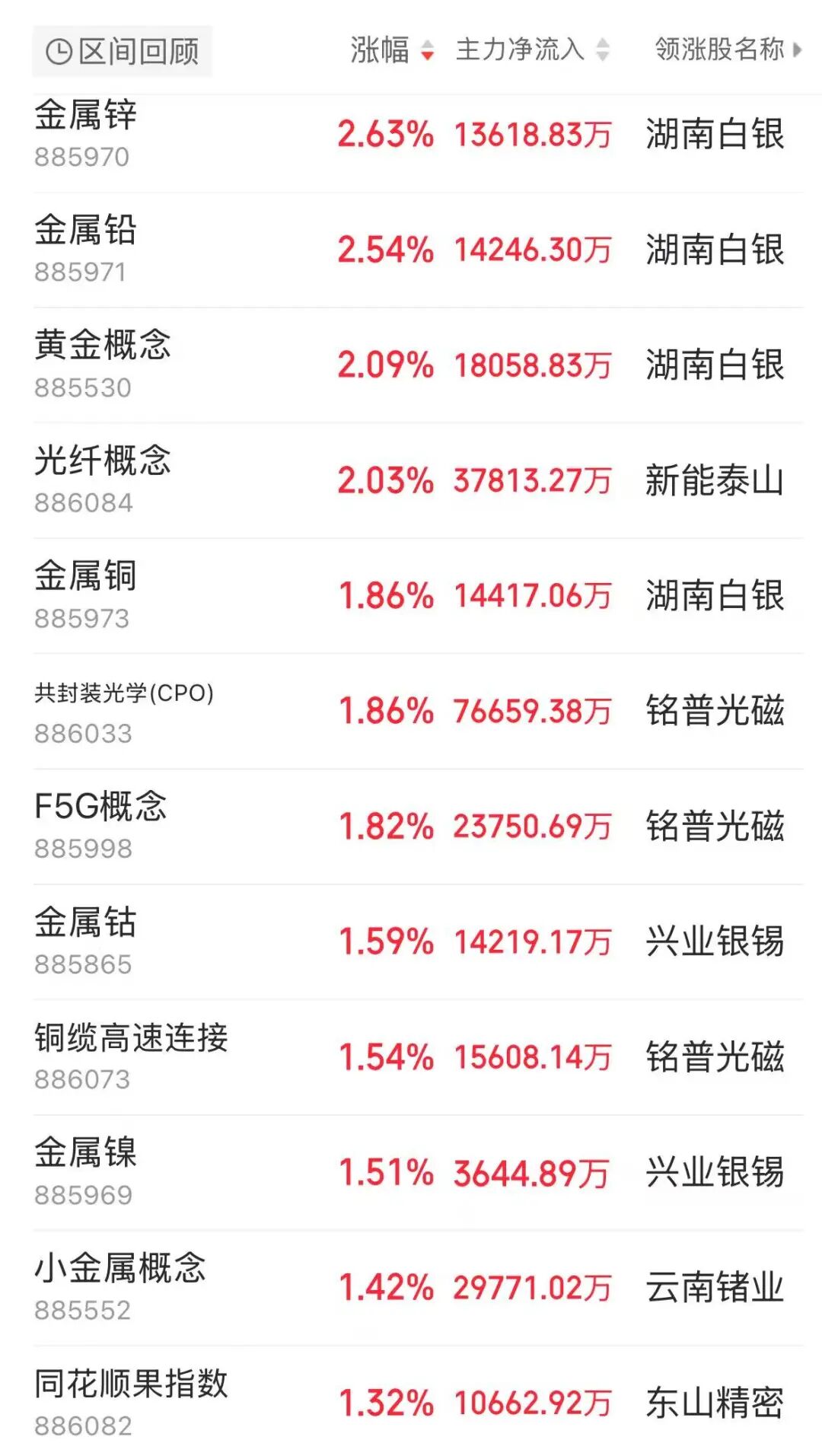The image size is (822, 1456).
Task: Sort the list by 主力净流入
Action: pos(532,50)
